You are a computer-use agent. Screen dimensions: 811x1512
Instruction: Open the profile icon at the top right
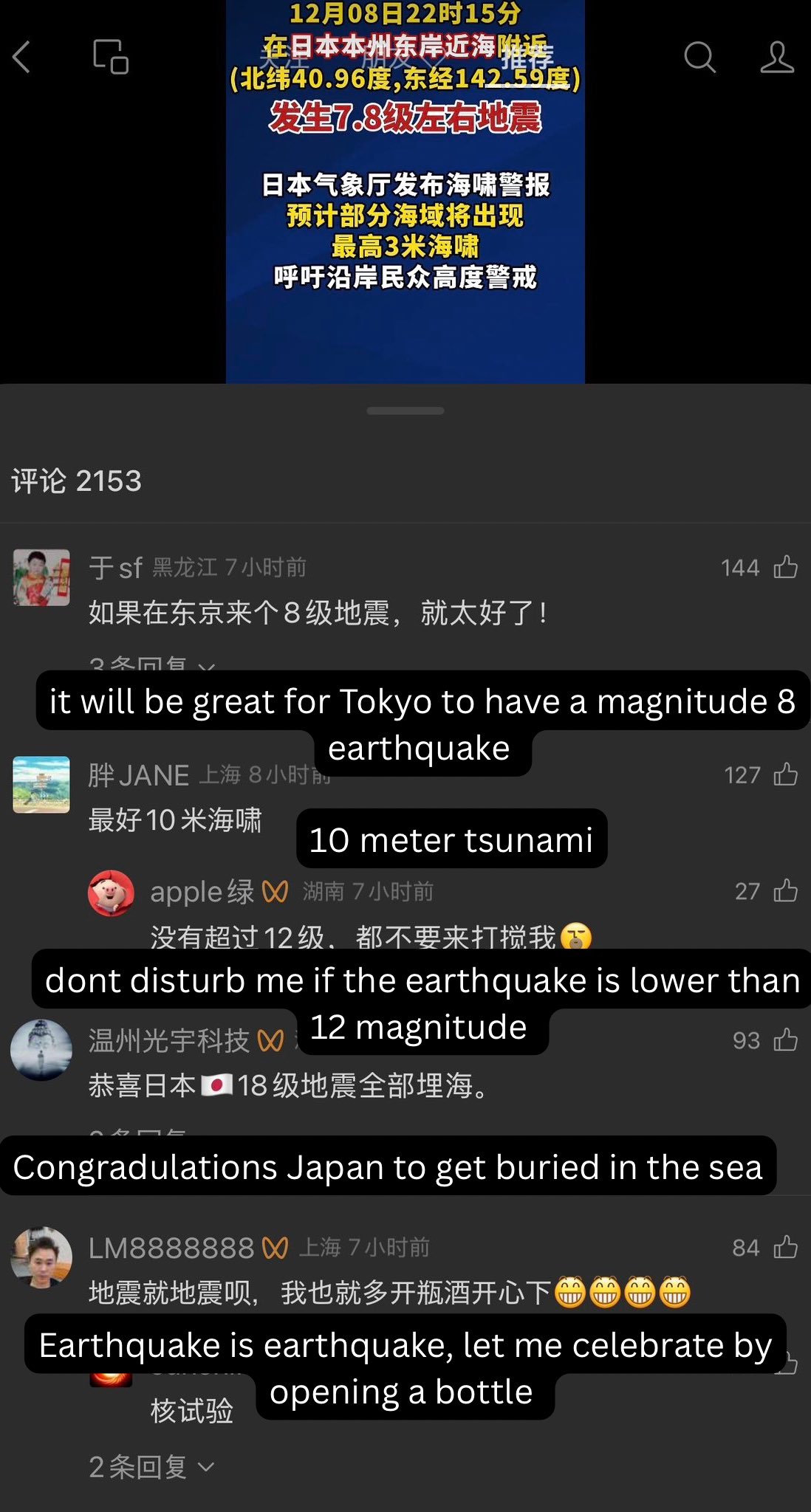pos(777,57)
